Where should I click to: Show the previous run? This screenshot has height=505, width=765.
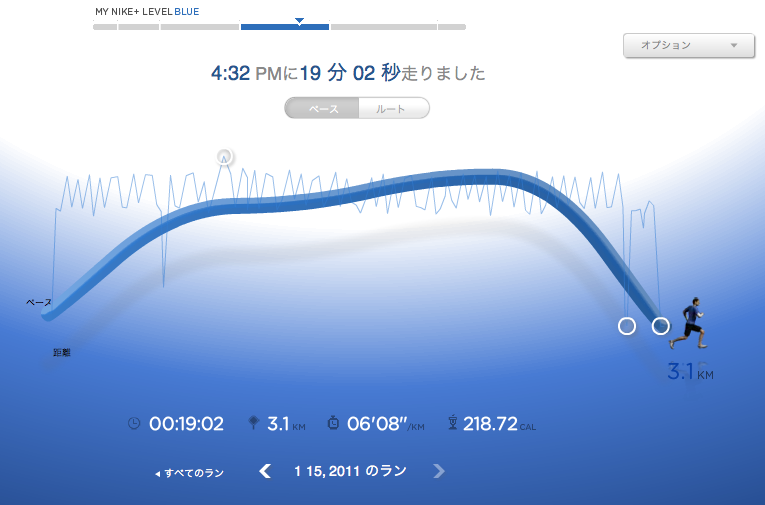265,471
